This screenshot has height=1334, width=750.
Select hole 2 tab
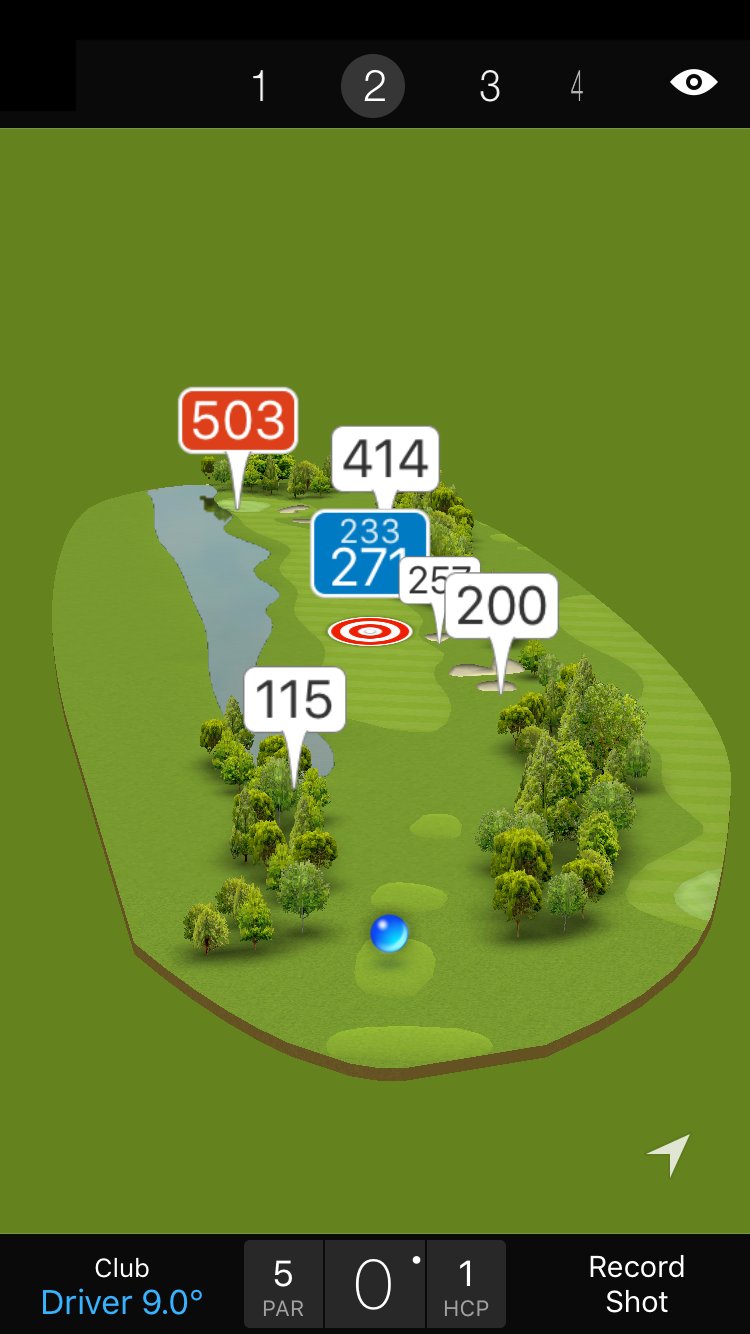point(373,87)
